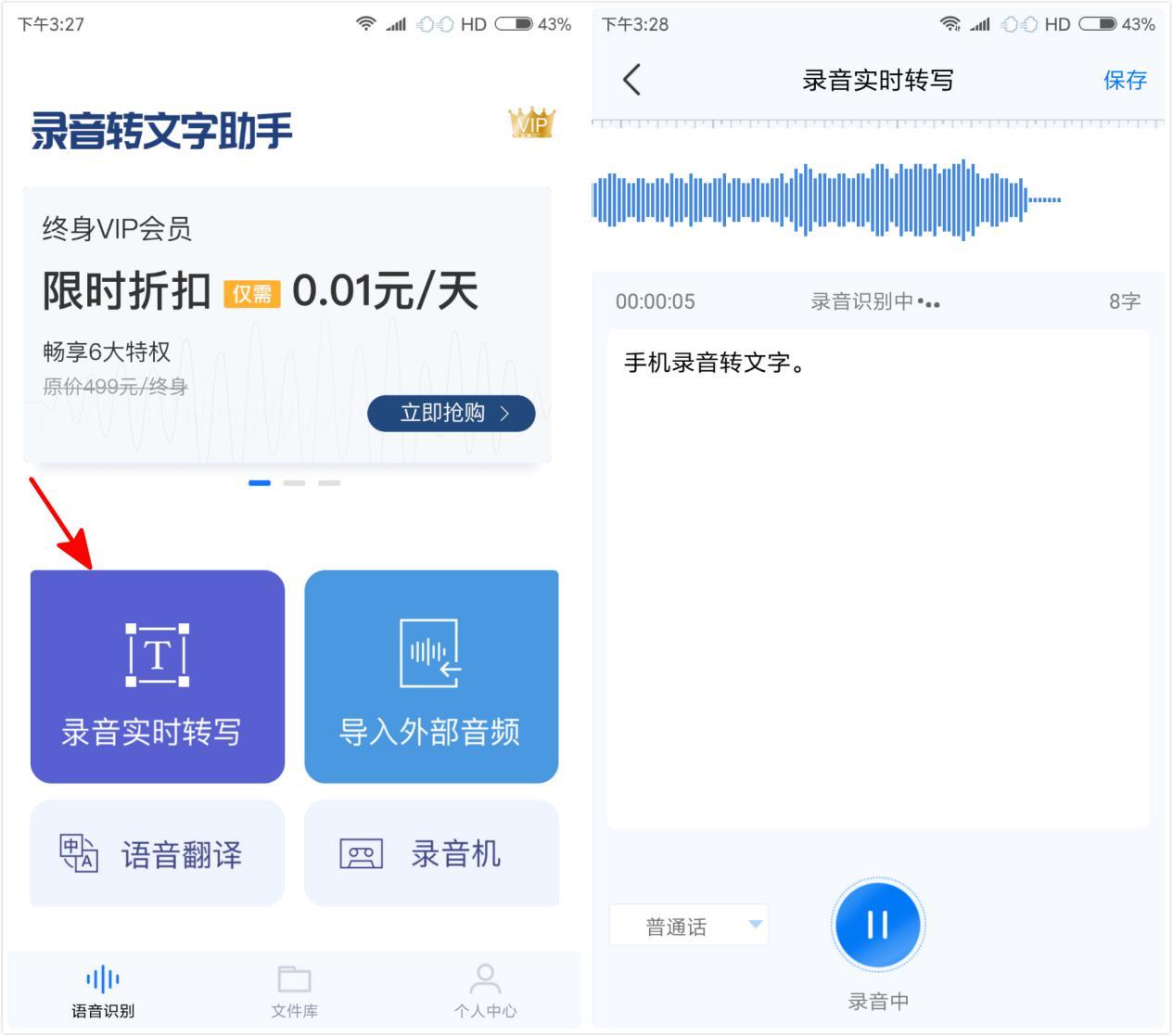Open 导入外部音频 import tile

pos(431,676)
